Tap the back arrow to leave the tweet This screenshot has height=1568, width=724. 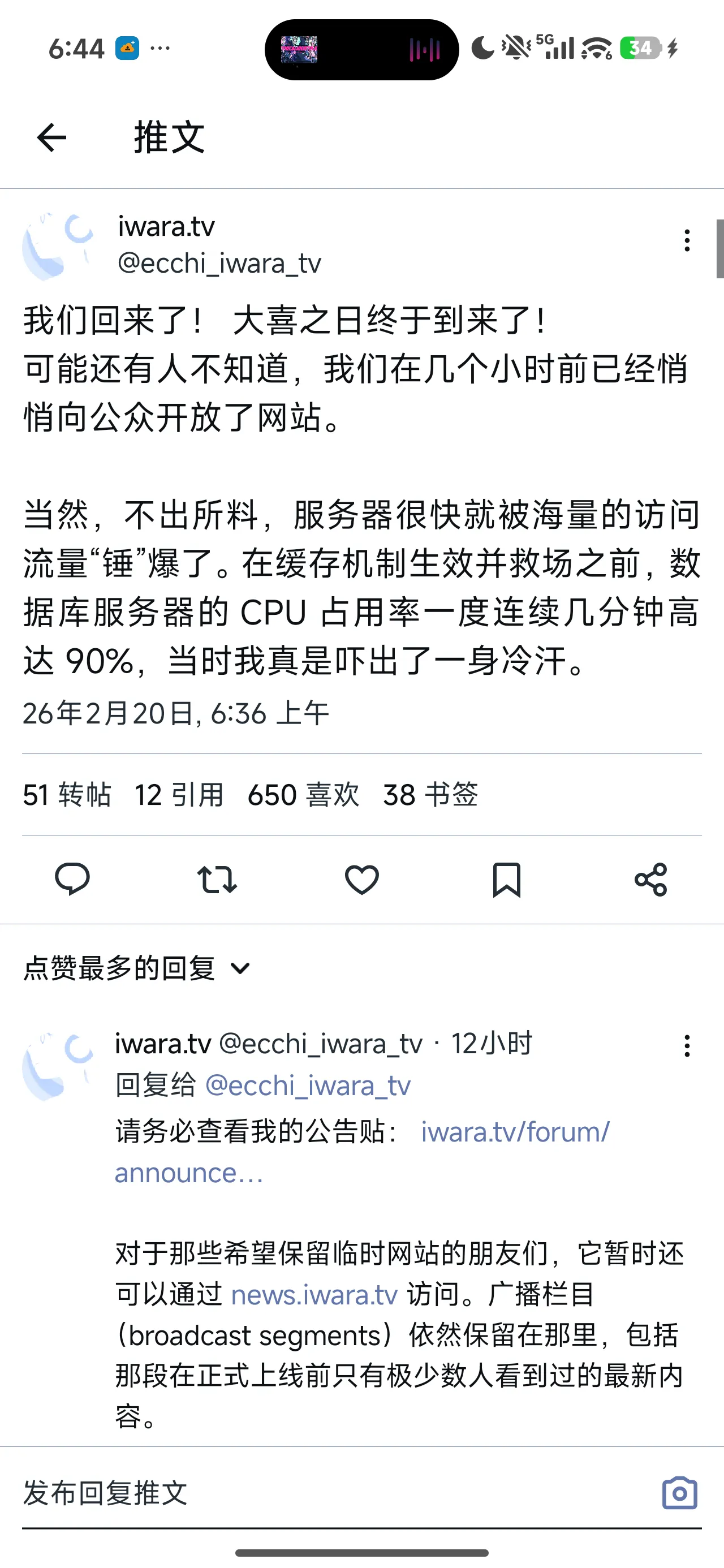coord(52,139)
